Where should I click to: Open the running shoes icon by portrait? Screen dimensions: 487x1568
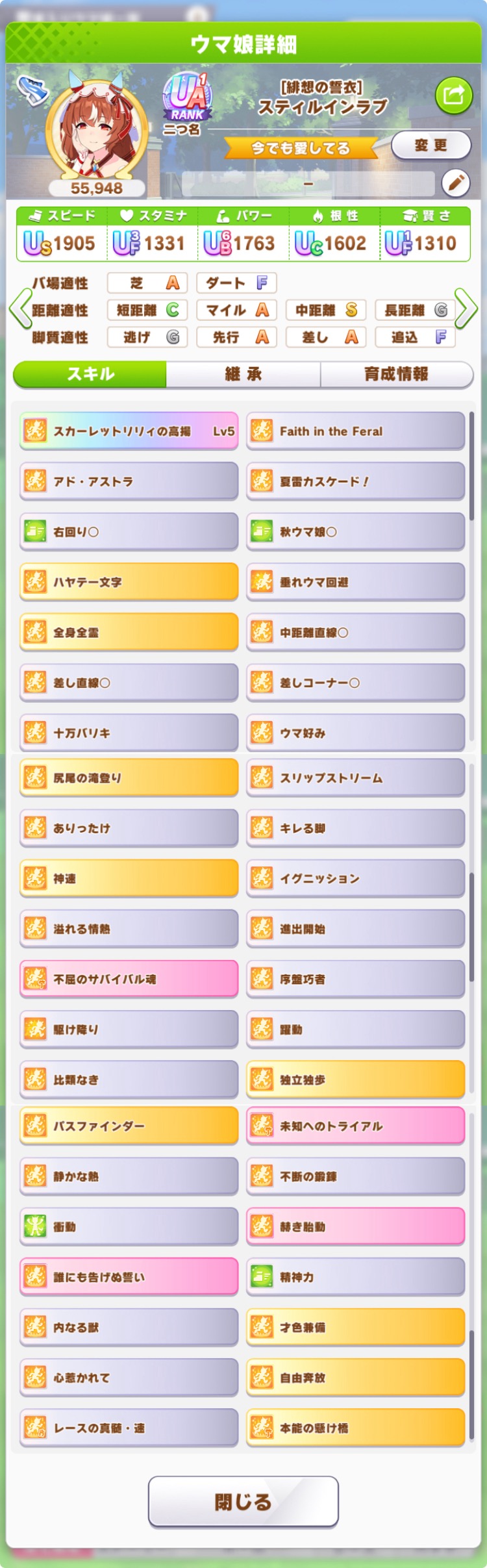click(32, 90)
